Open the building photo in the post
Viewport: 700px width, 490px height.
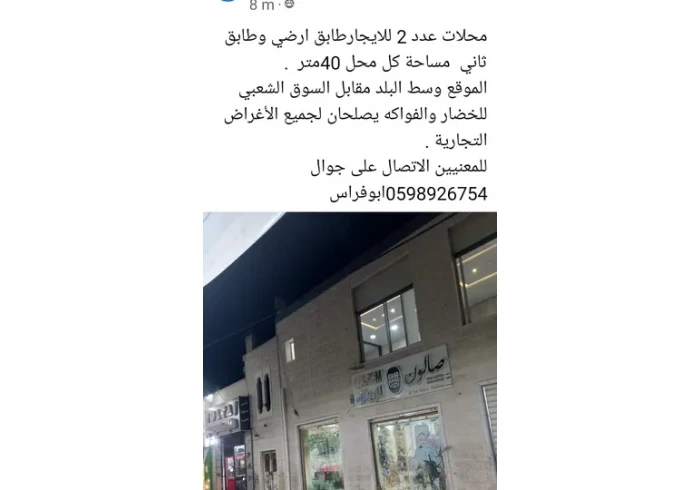pyautogui.click(x=350, y=350)
